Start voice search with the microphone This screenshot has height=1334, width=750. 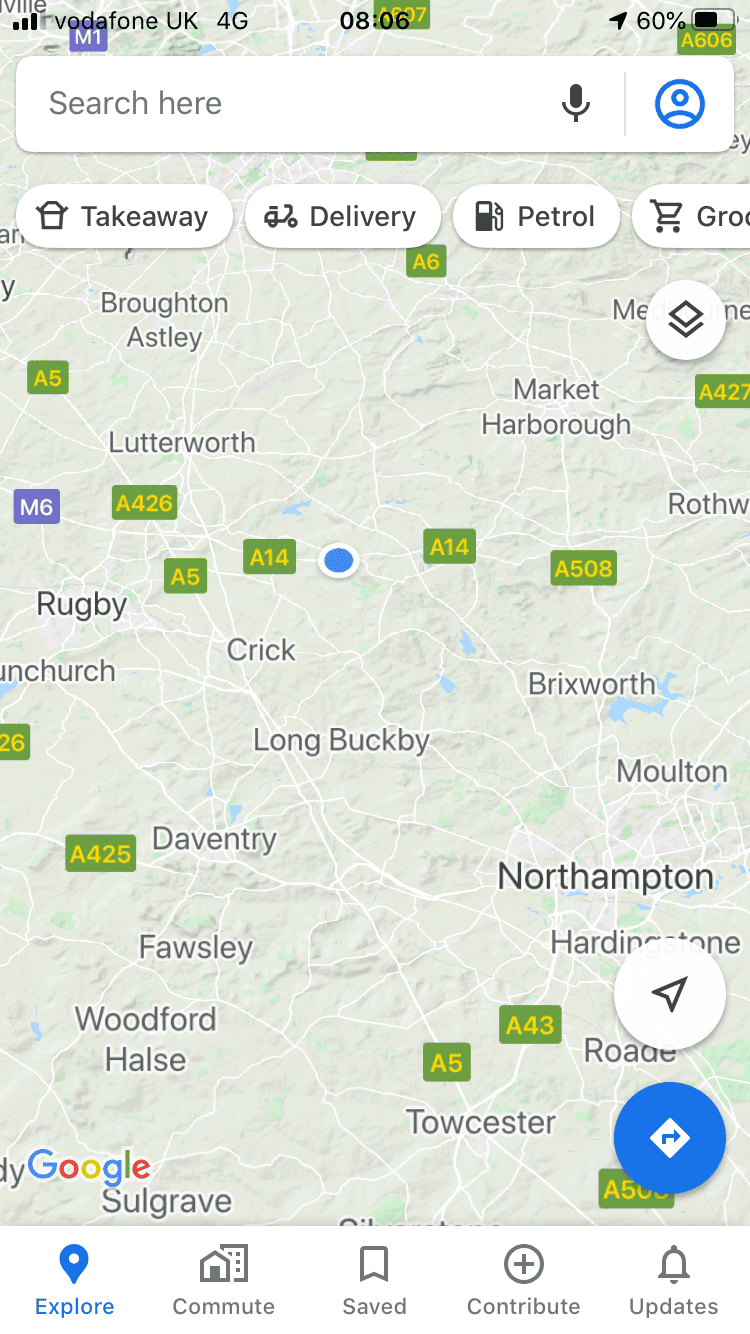[575, 104]
